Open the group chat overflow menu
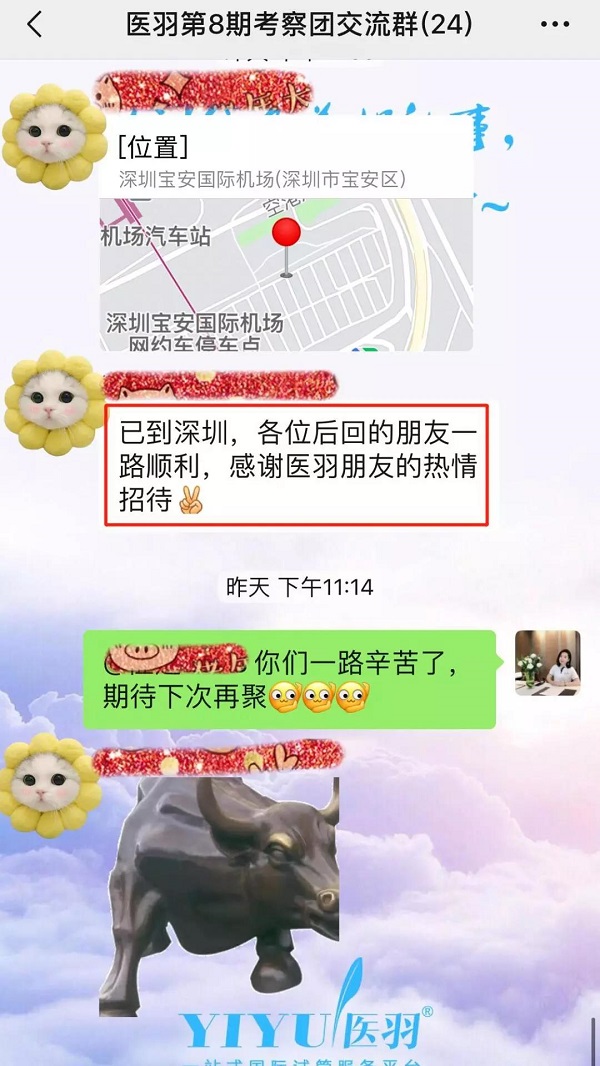The height and width of the screenshot is (1066, 600). pos(554,25)
